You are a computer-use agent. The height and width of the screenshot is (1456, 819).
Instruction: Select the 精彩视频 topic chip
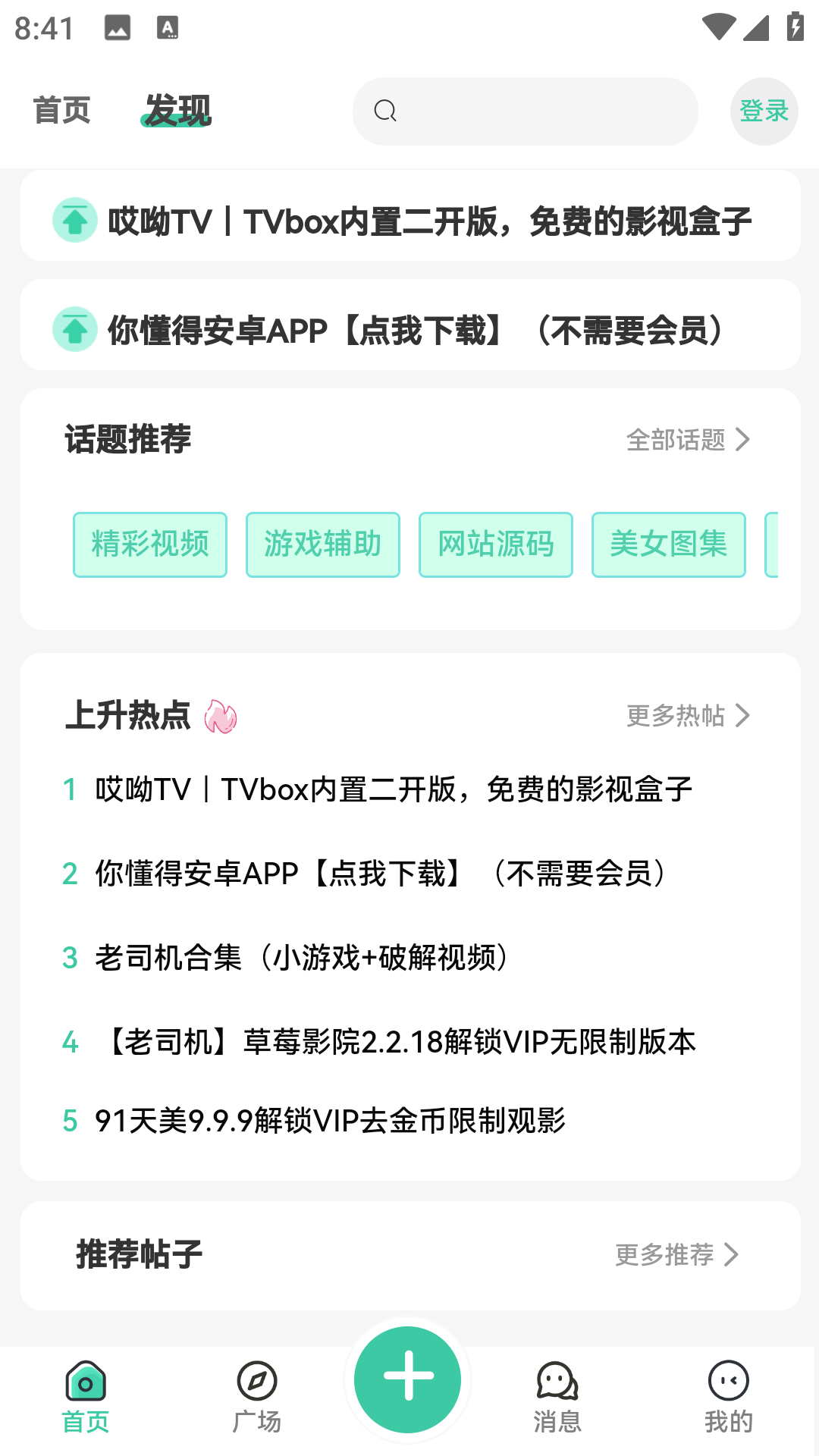tap(150, 544)
